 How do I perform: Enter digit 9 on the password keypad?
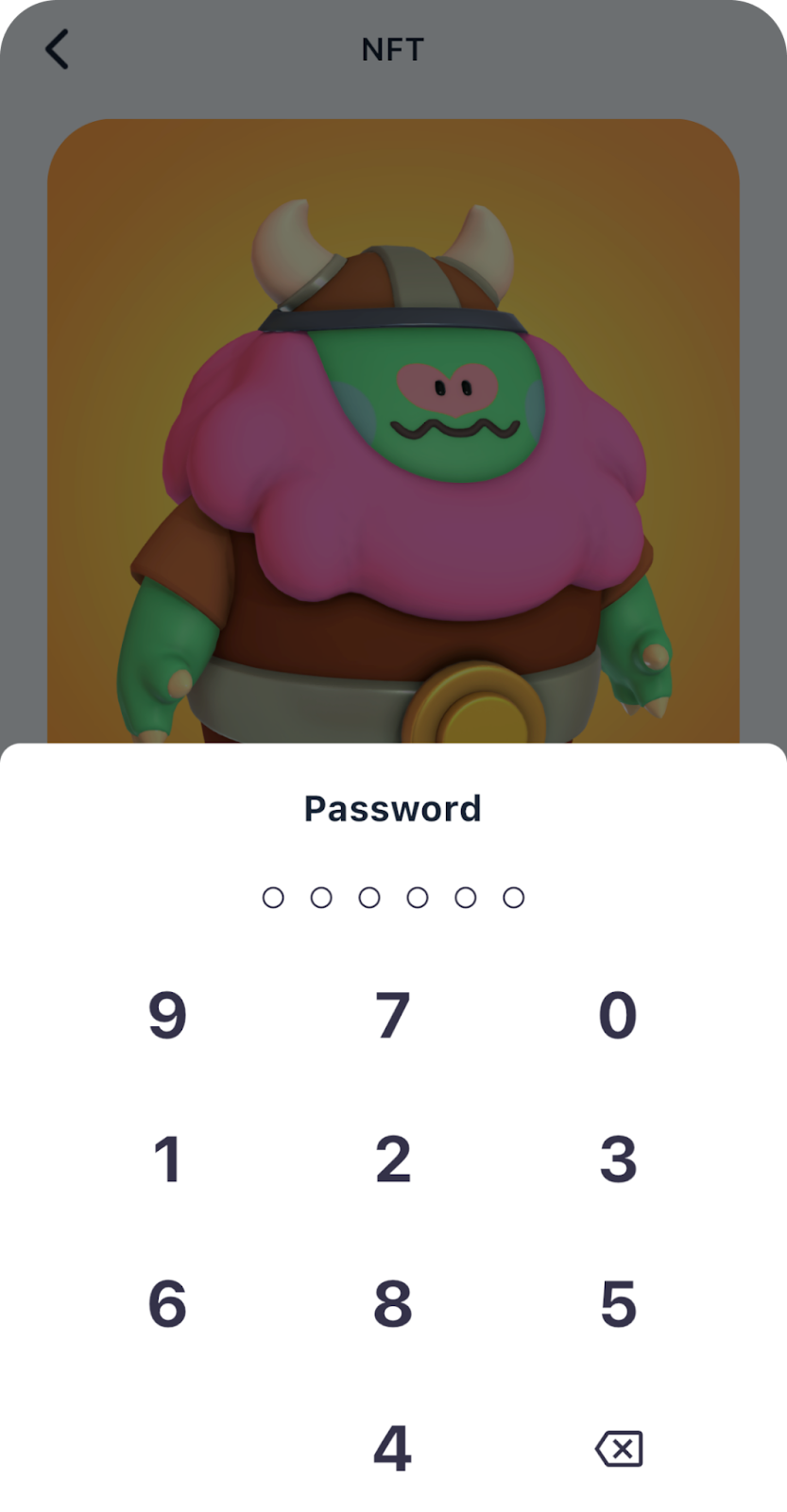point(167,1016)
